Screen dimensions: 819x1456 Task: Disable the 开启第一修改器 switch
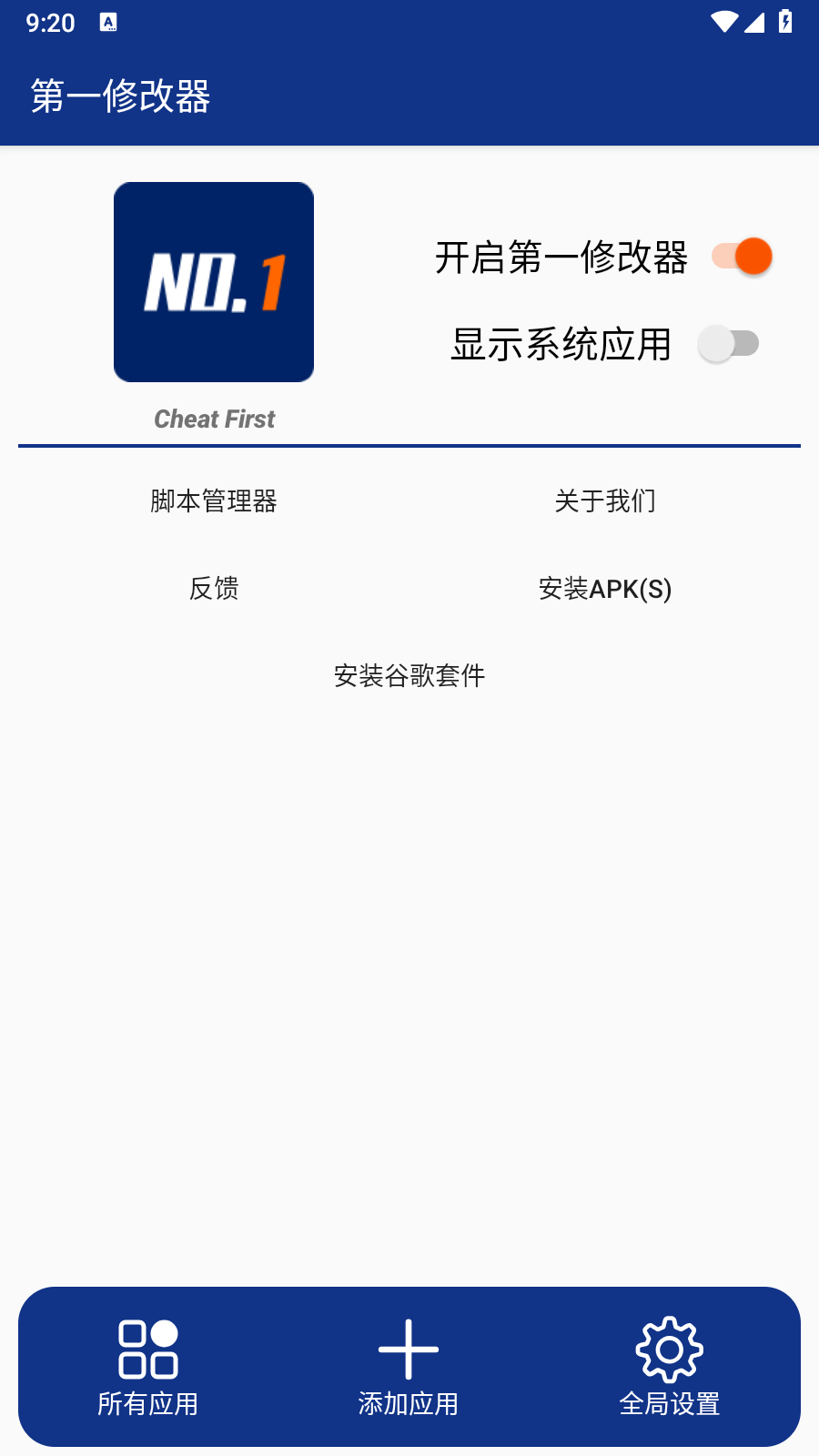point(742,258)
